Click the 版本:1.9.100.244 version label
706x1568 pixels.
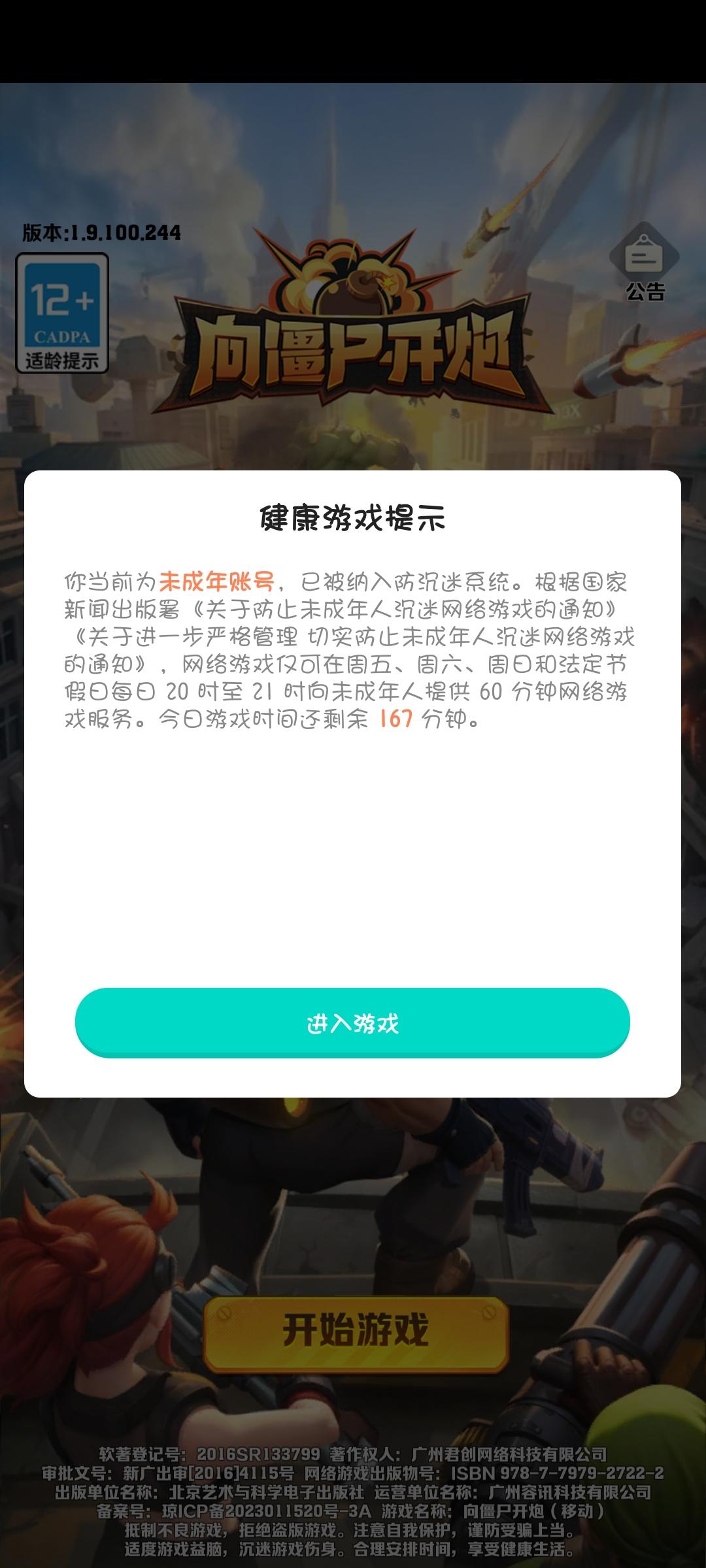(101, 230)
